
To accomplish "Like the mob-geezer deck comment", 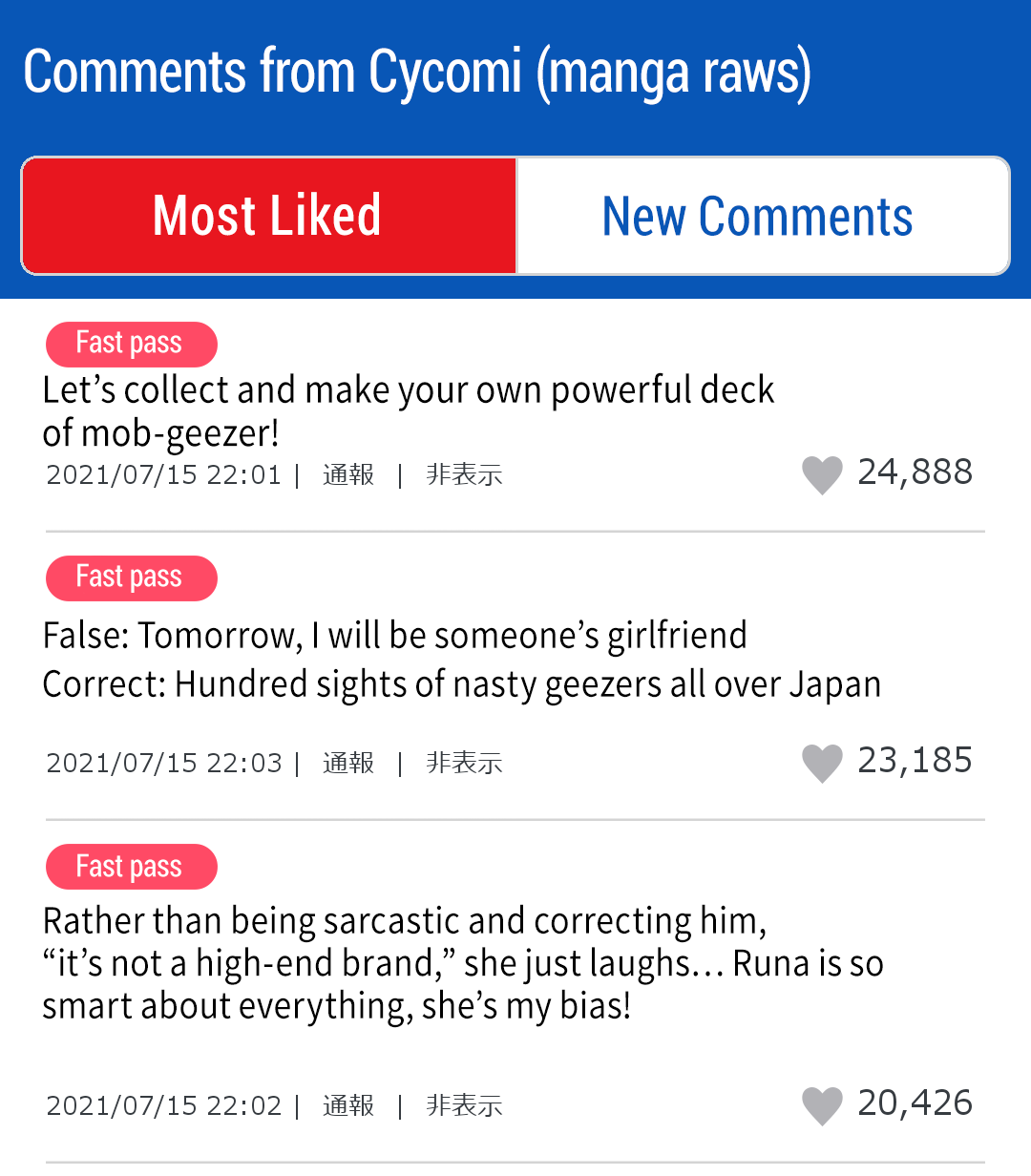I will click(822, 474).
